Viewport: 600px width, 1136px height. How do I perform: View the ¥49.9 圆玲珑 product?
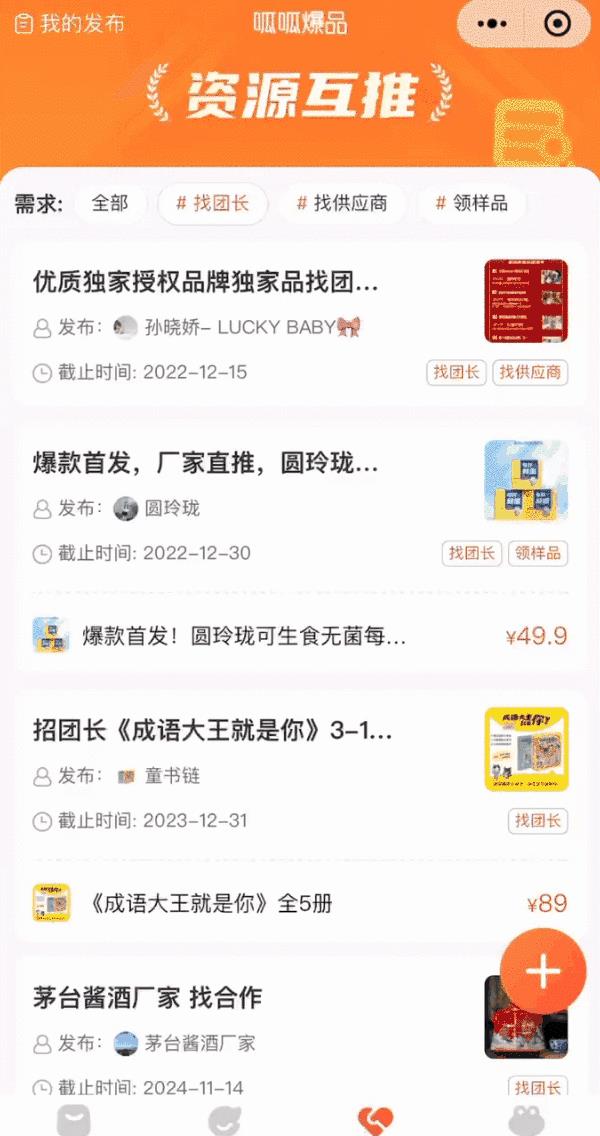point(300,636)
